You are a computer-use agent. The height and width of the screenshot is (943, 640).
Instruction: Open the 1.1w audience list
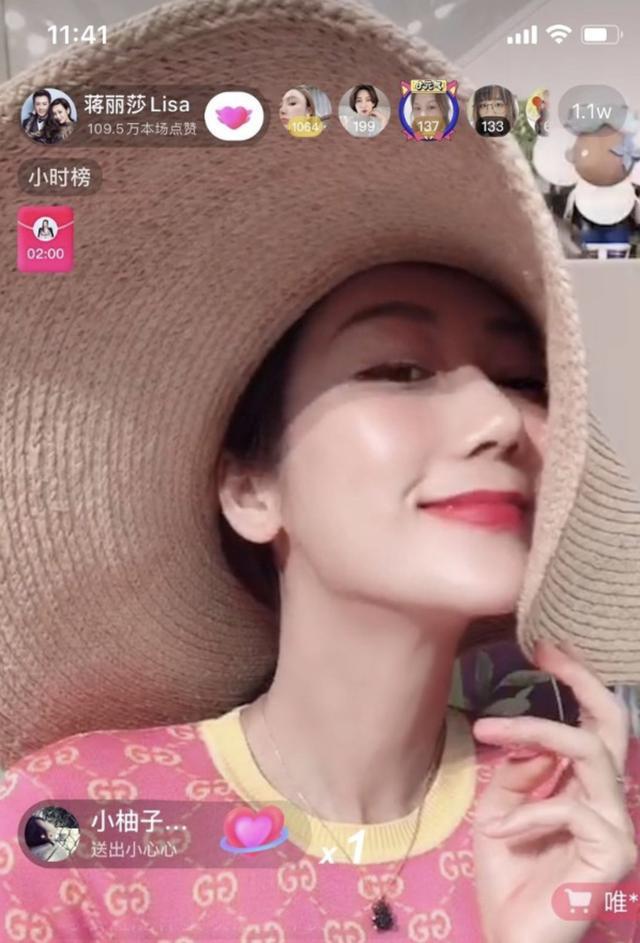pos(591,112)
